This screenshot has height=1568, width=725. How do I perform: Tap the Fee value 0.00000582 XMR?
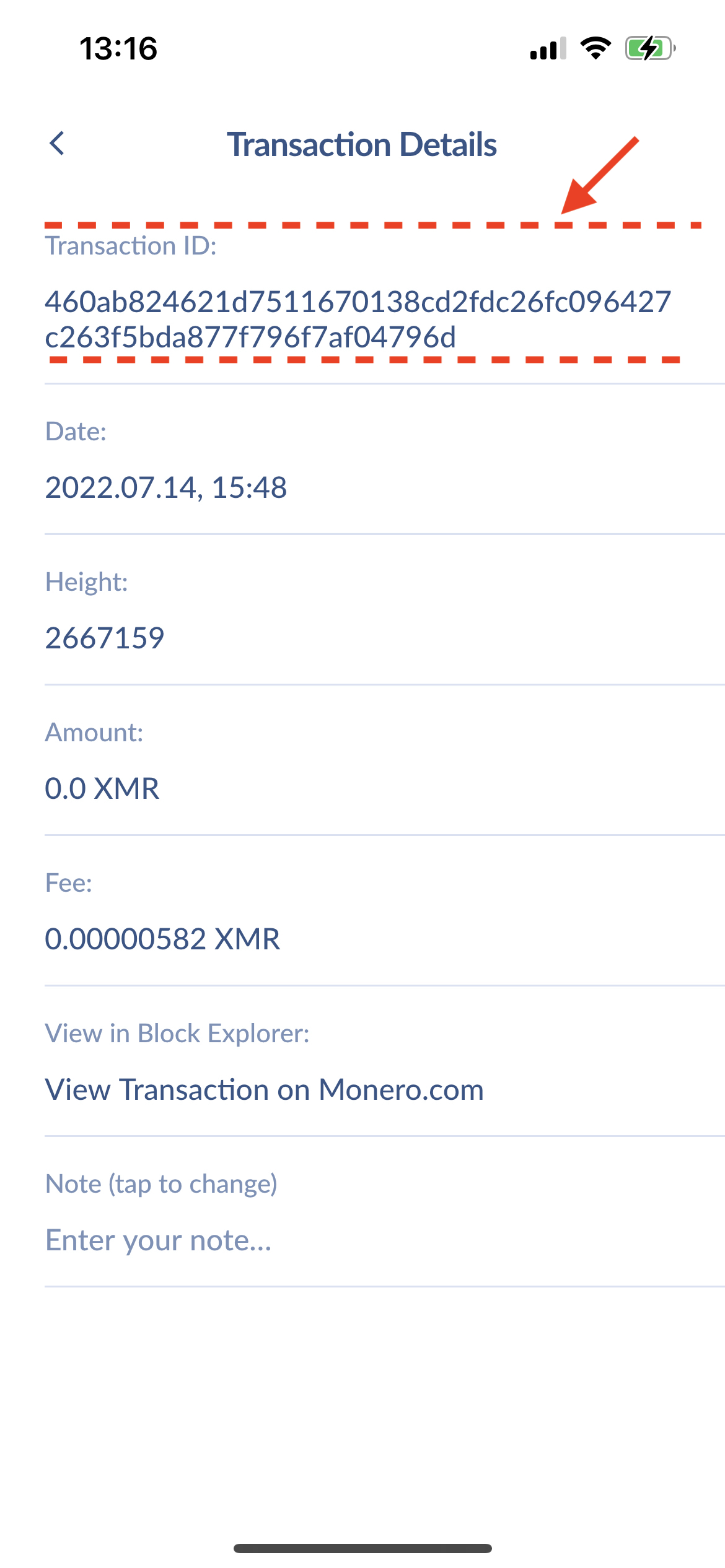click(x=163, y=939)
